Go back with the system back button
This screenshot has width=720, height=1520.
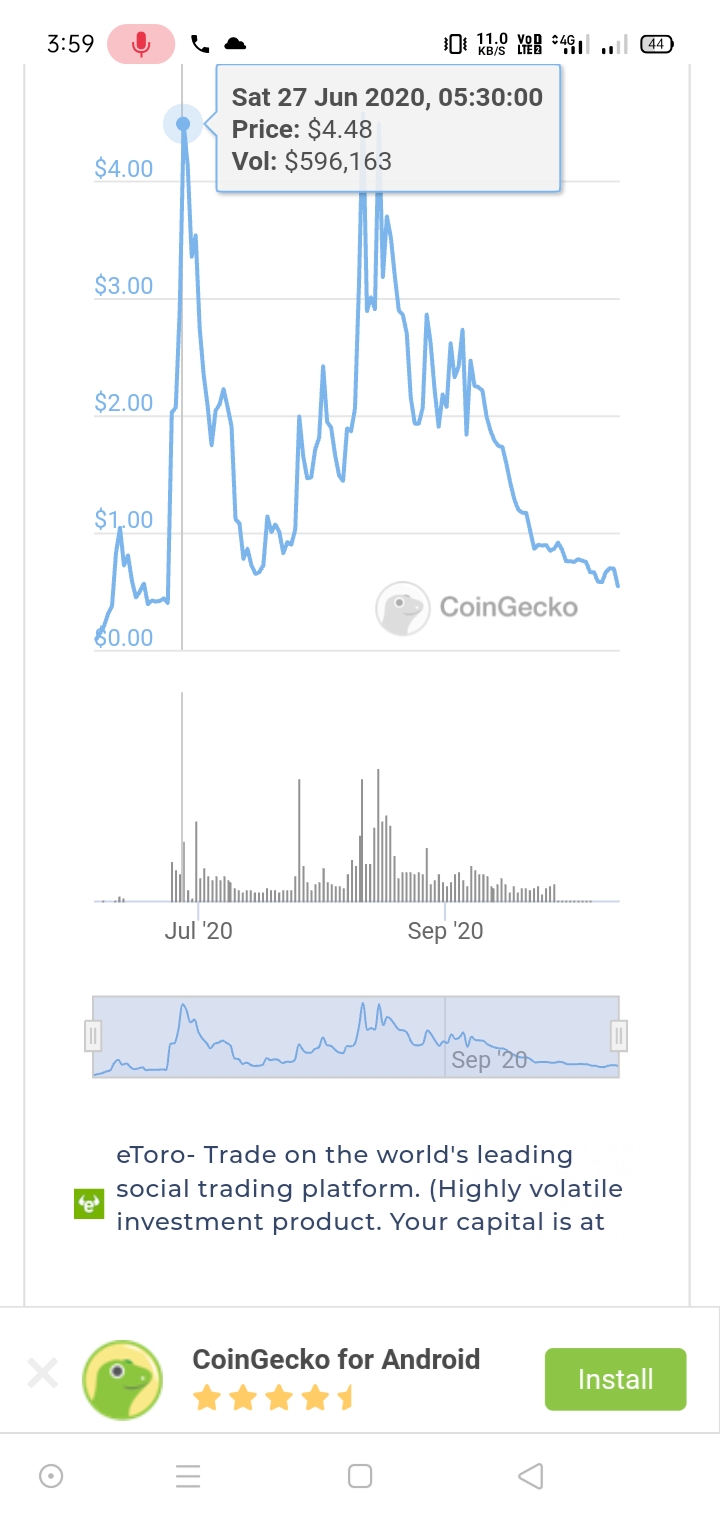pos(531,1475)
